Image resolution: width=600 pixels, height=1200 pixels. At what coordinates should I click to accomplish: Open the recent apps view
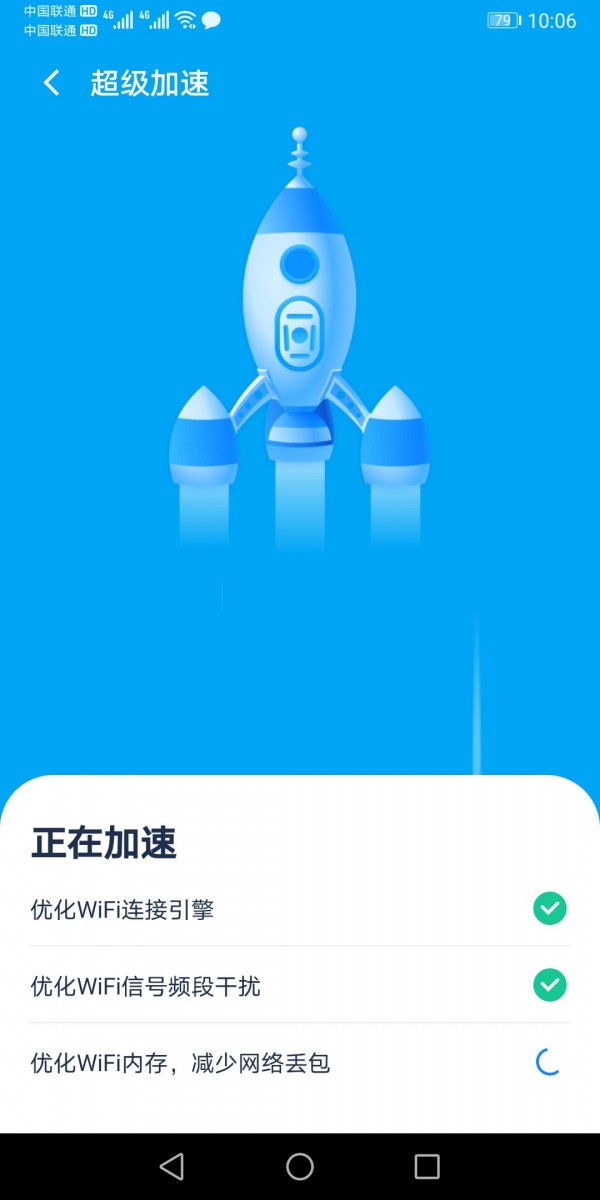tap(427, 1166)
